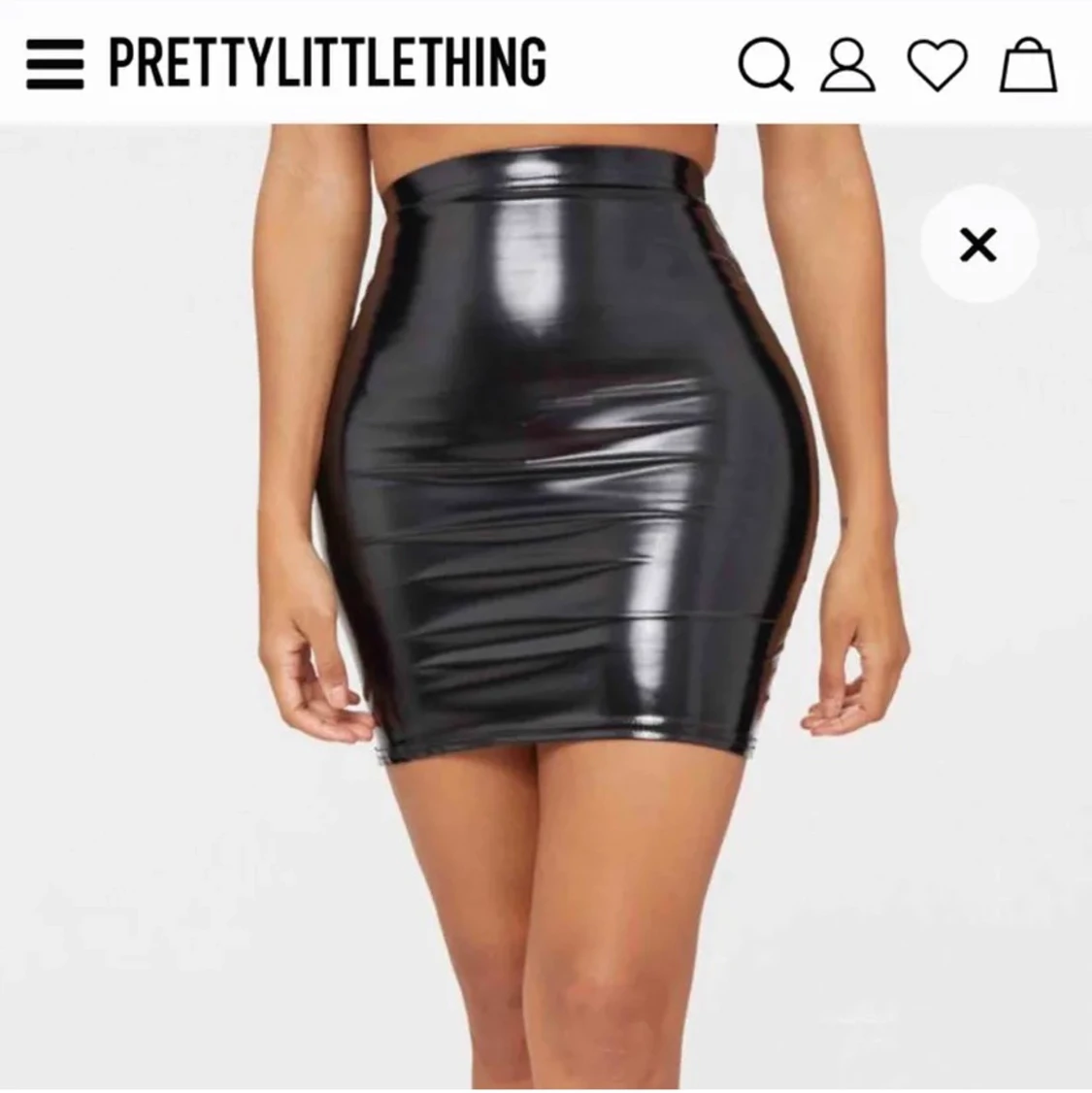
Task: Open the account profile icon
Action: pos(848,64)
